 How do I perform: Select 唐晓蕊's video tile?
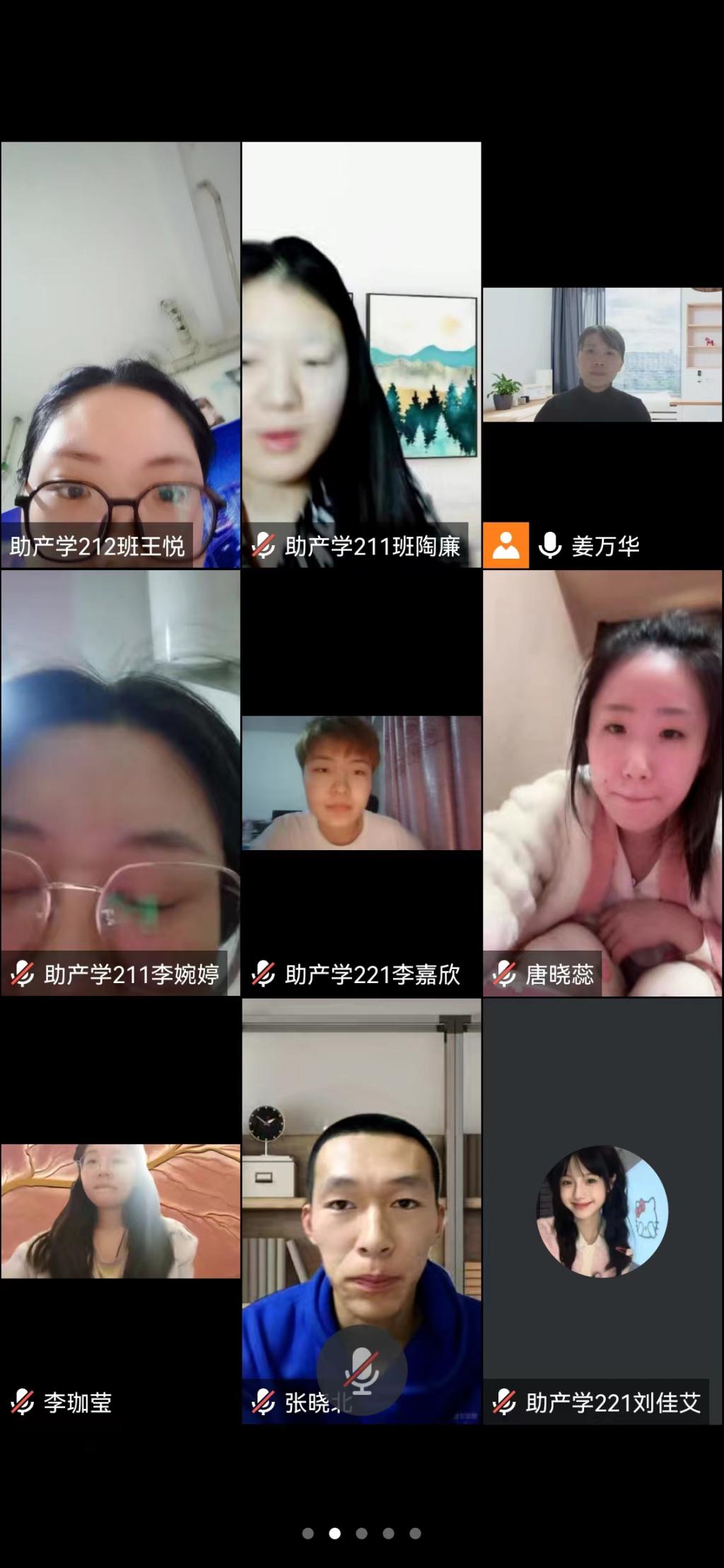[x=602, y=782]
